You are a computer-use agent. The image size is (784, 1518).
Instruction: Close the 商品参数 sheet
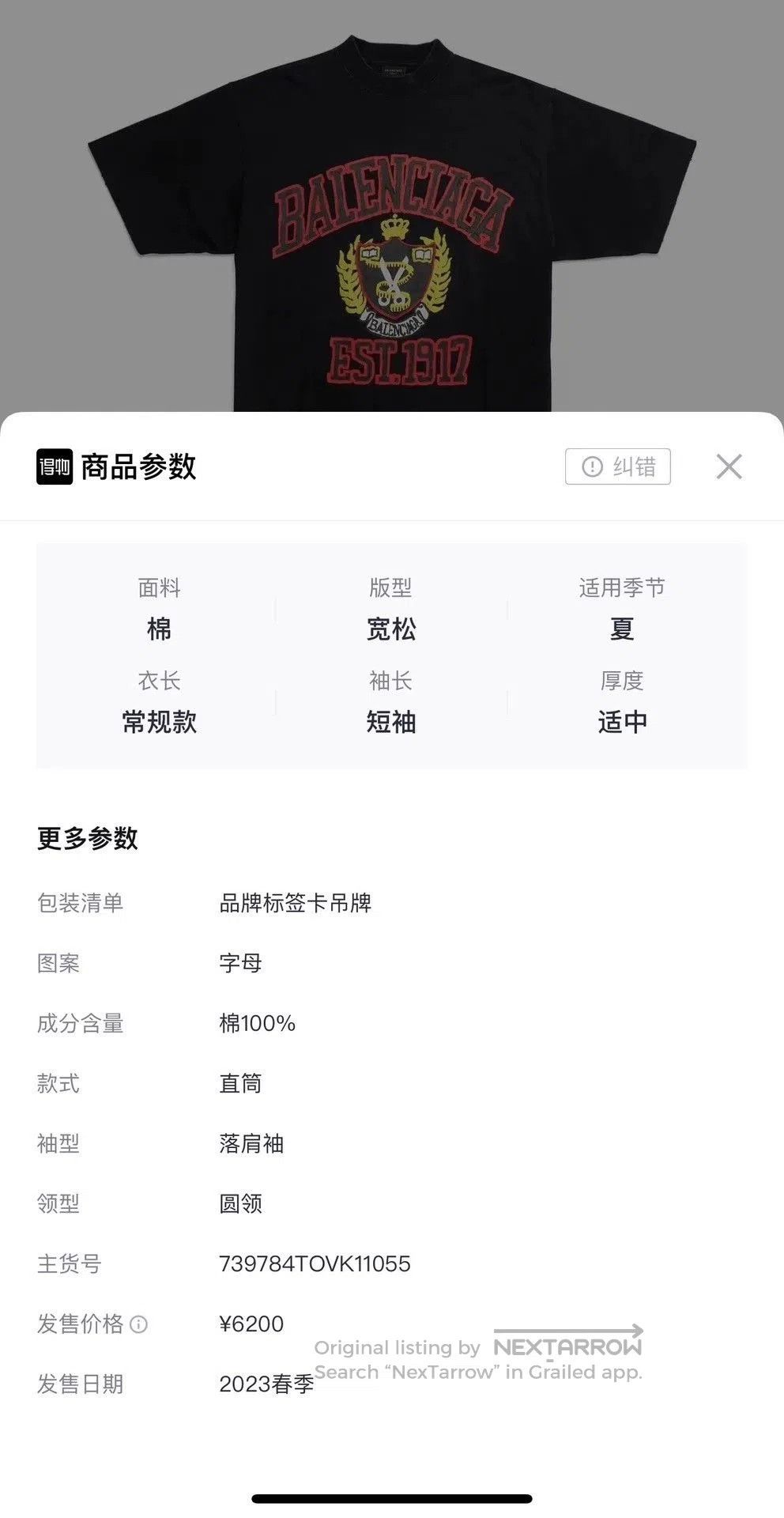pyautogui.click(x=729, y=466)
